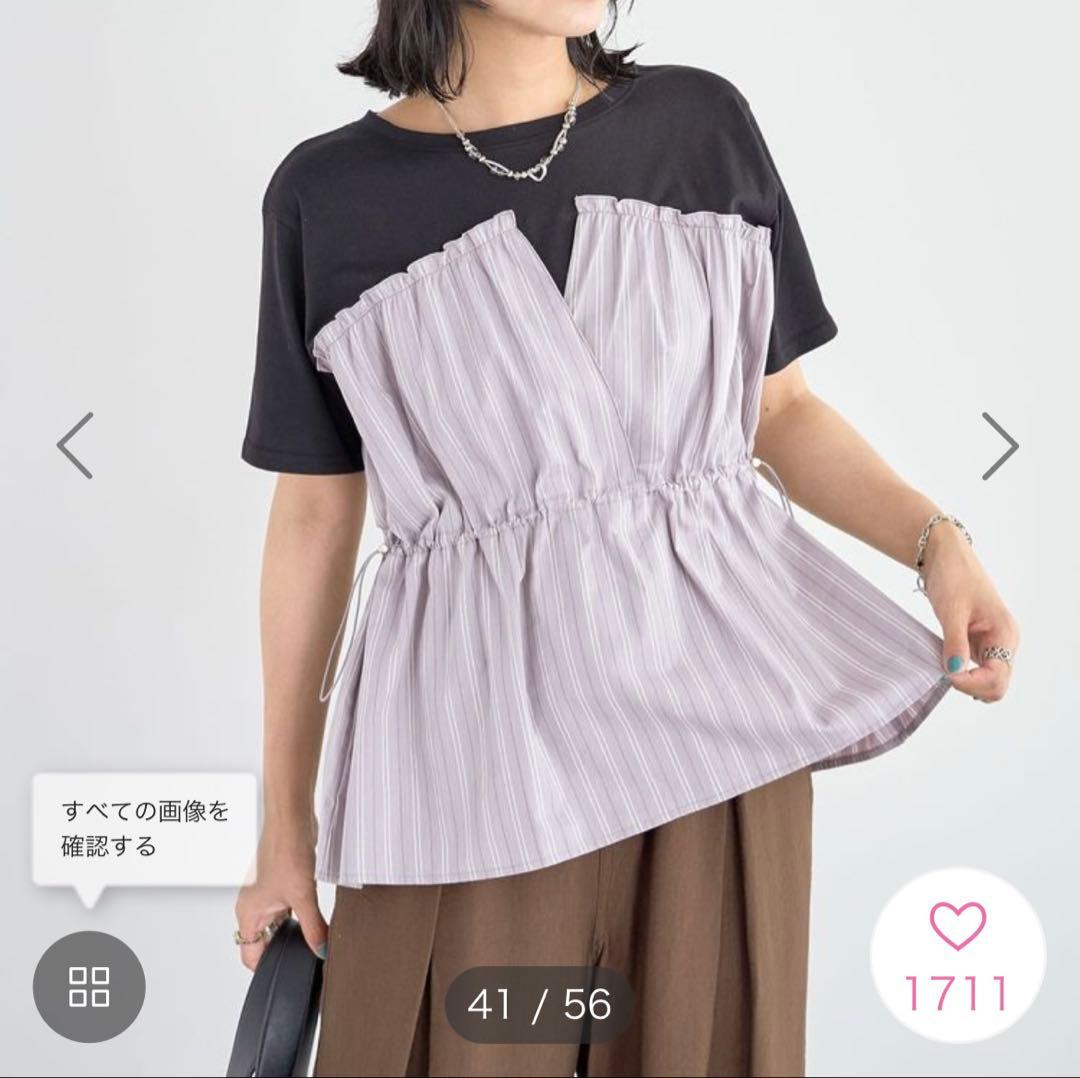The image size is (1080, 1078).
Task: Add this item to favorites with the heart
Action: pos(957,956)
